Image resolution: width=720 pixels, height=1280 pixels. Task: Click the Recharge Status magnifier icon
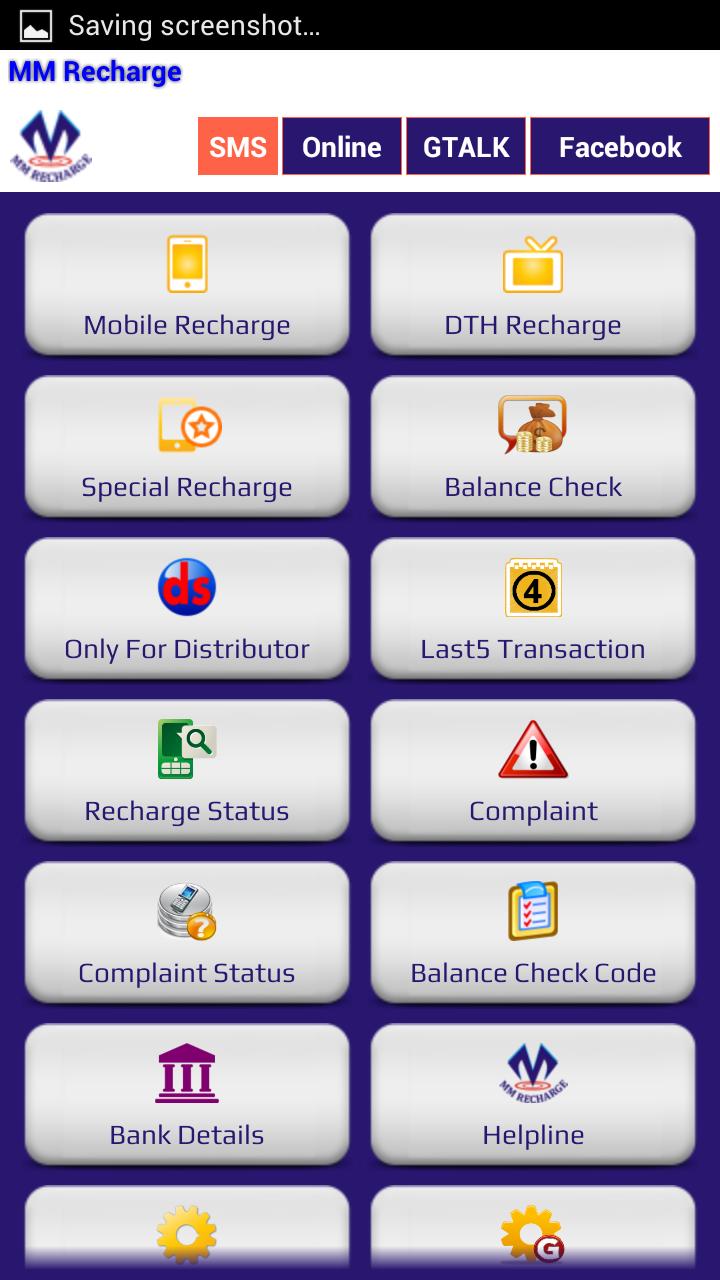click(x=186, y=748)
